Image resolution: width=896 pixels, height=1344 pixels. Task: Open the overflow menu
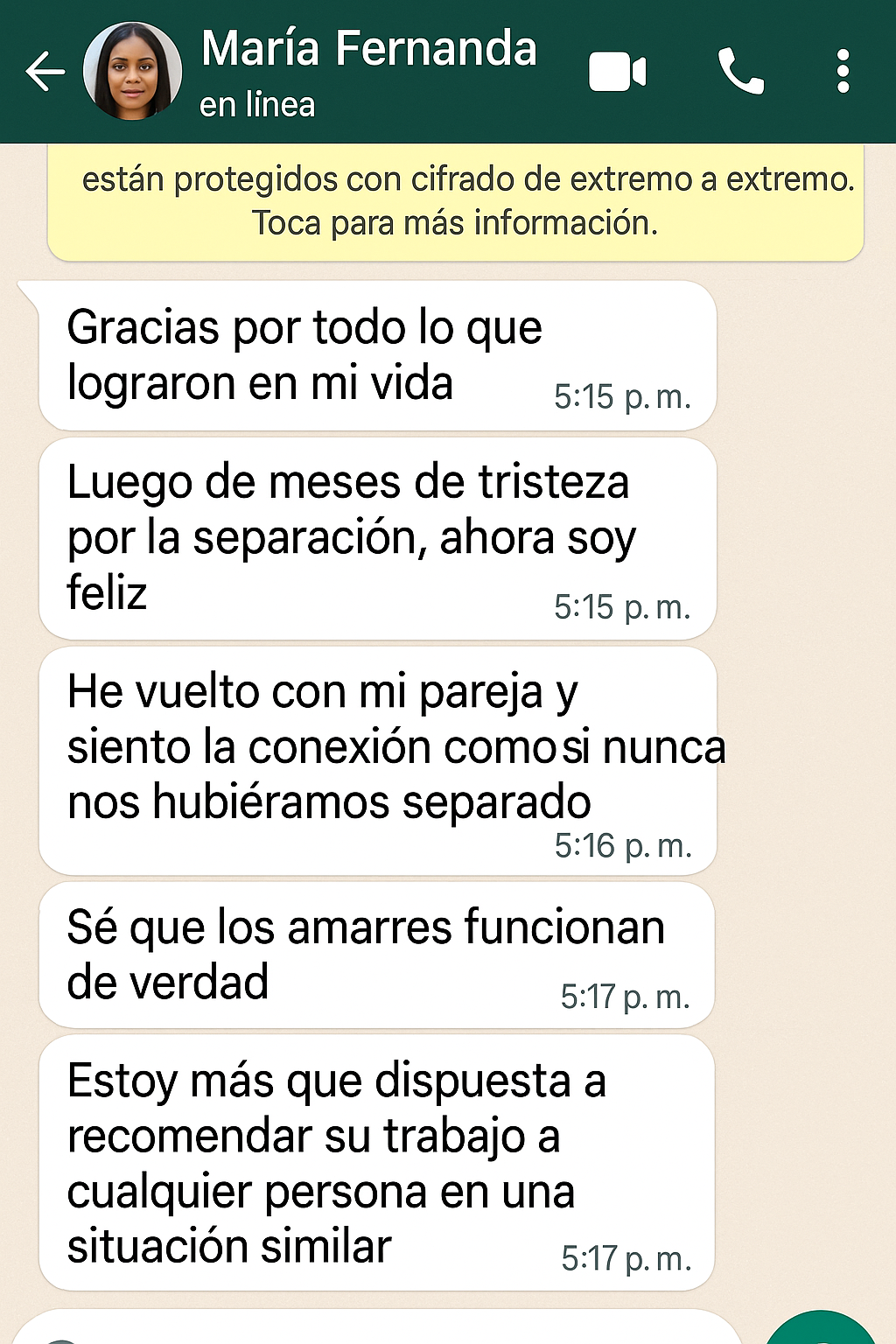[x=843, y=72]
